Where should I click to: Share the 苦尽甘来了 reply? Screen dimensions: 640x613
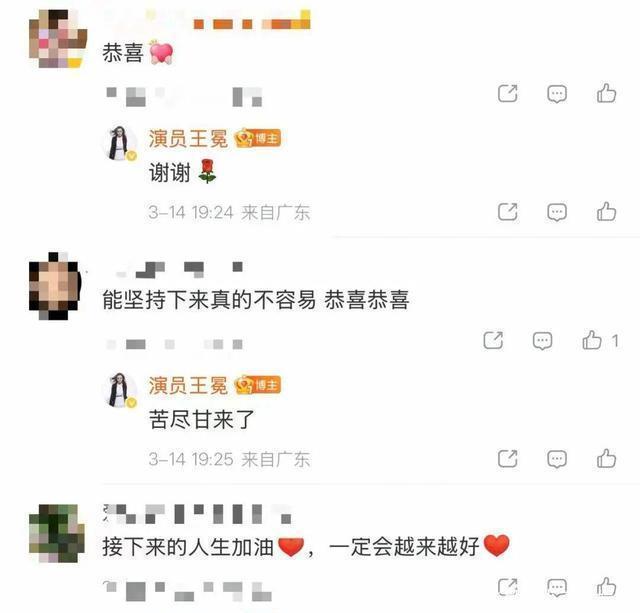coord(508,459)
